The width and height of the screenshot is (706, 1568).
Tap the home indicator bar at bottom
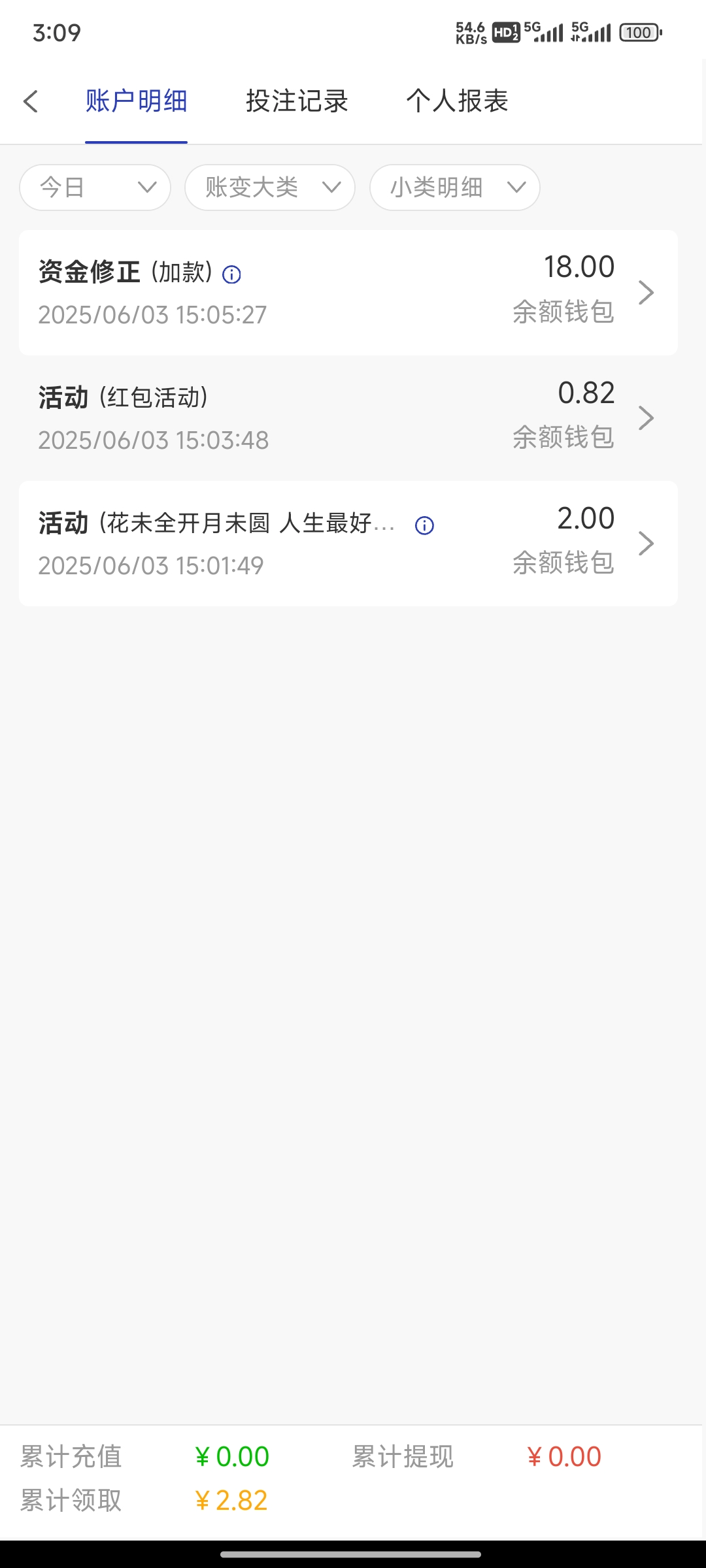pos(353,1551)
